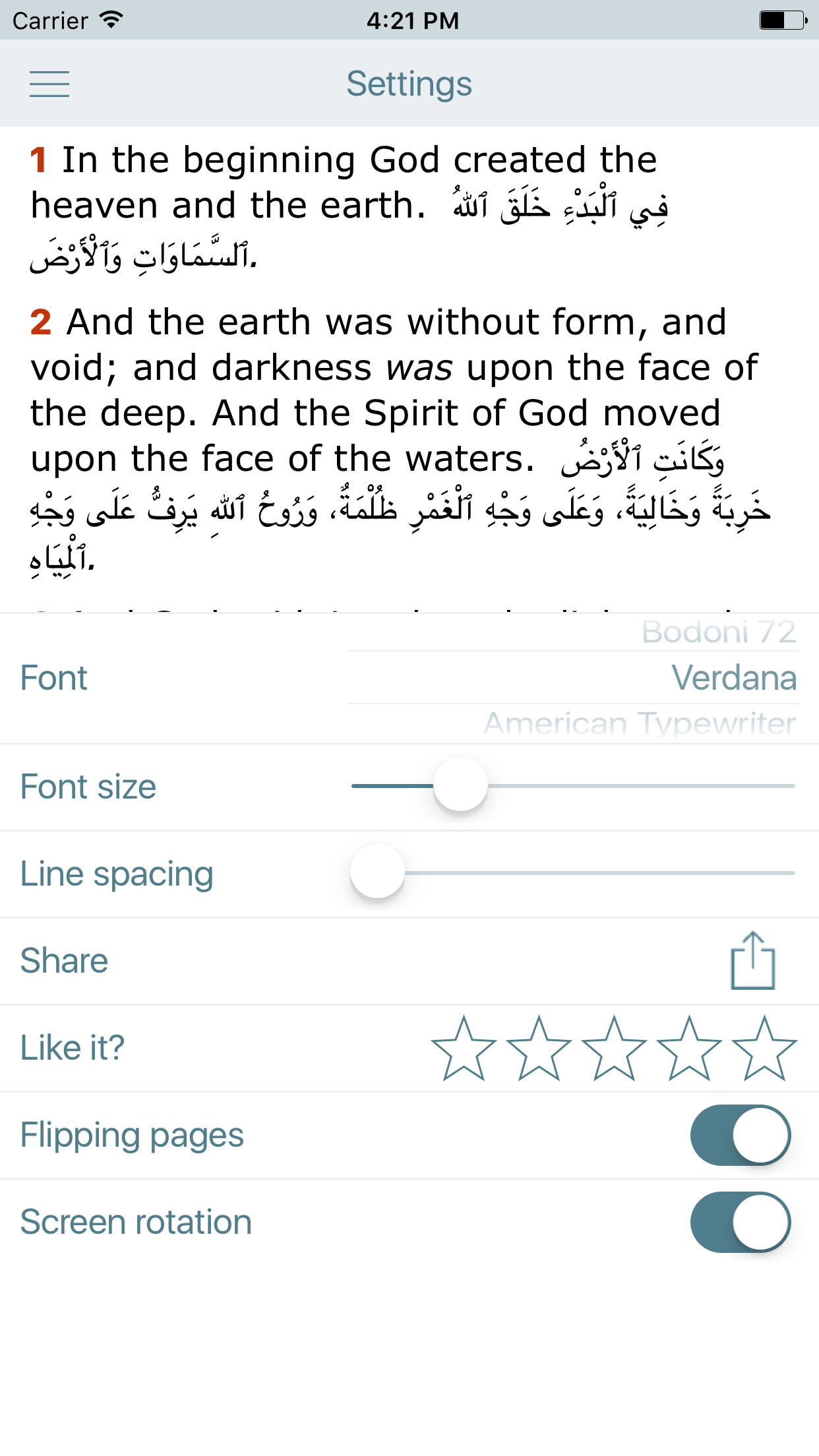Select Bodoni 72 in the font picker
The height and width of the screenshot is (1456, 819).
point(719,632)
